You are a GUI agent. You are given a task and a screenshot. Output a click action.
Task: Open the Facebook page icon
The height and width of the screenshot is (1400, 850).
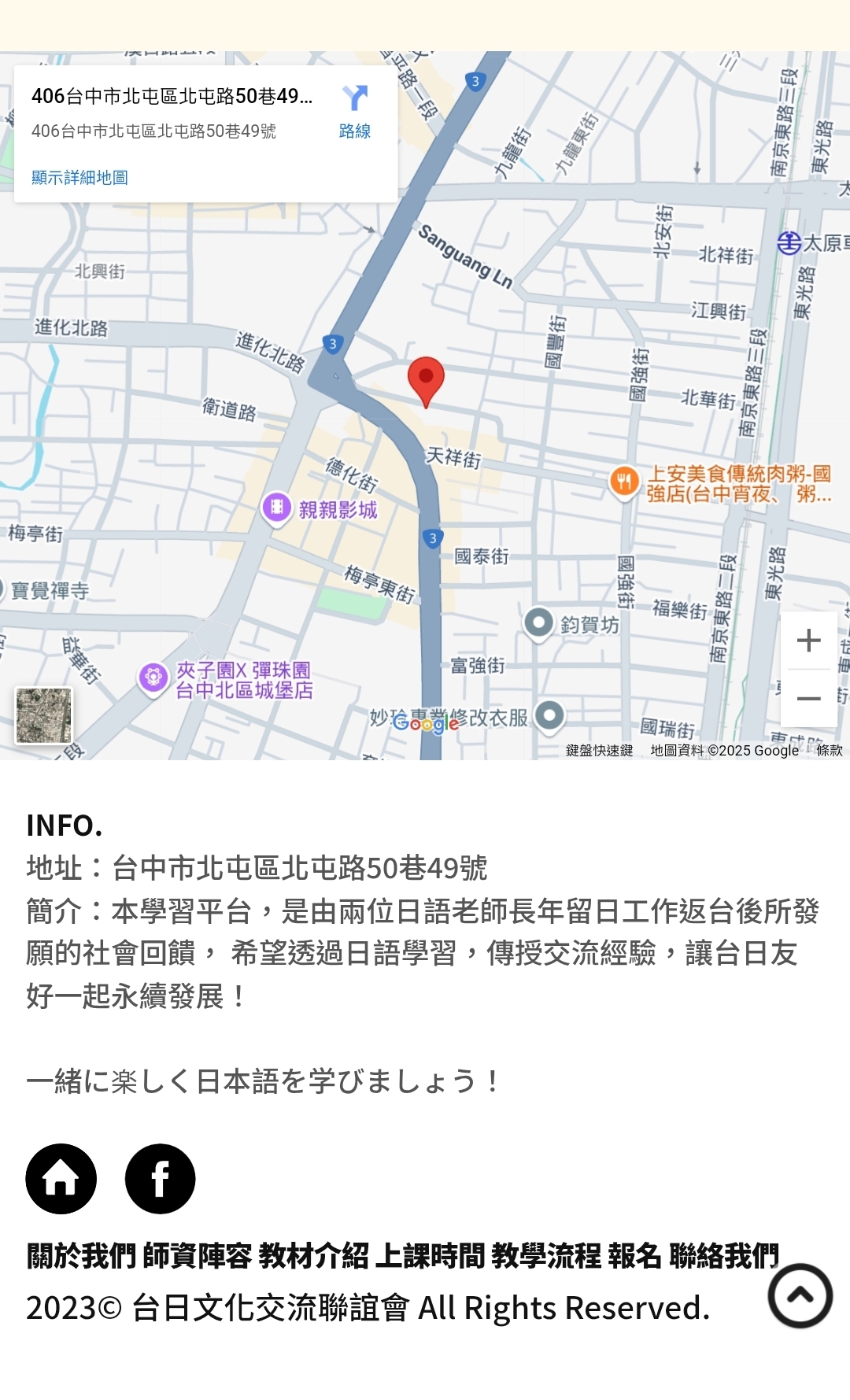tap(161, 1178)
